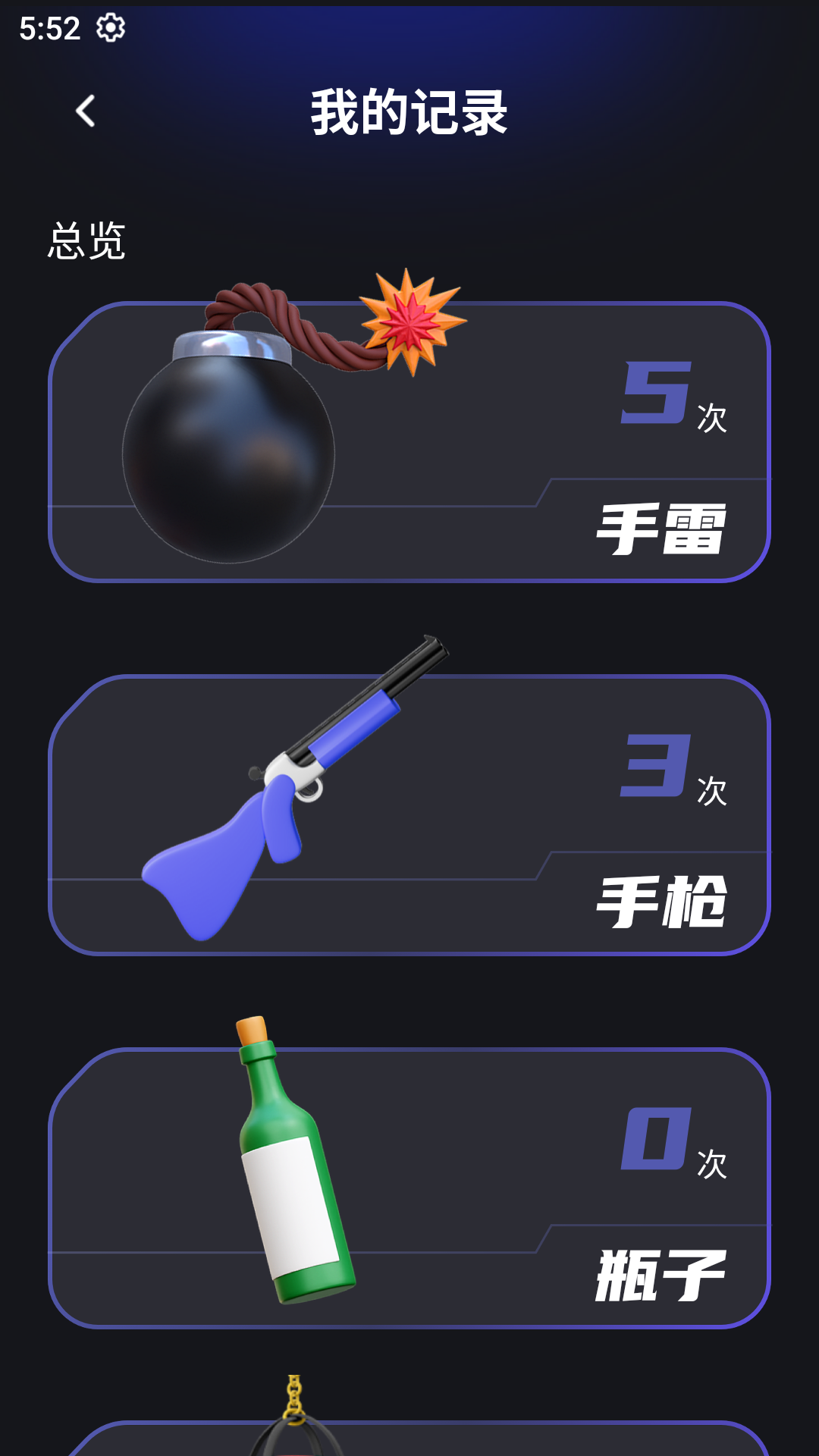Go back from 我的记录 page
Image resolution: width=819 pixels, height=1456 pixels.
[86, 111]
